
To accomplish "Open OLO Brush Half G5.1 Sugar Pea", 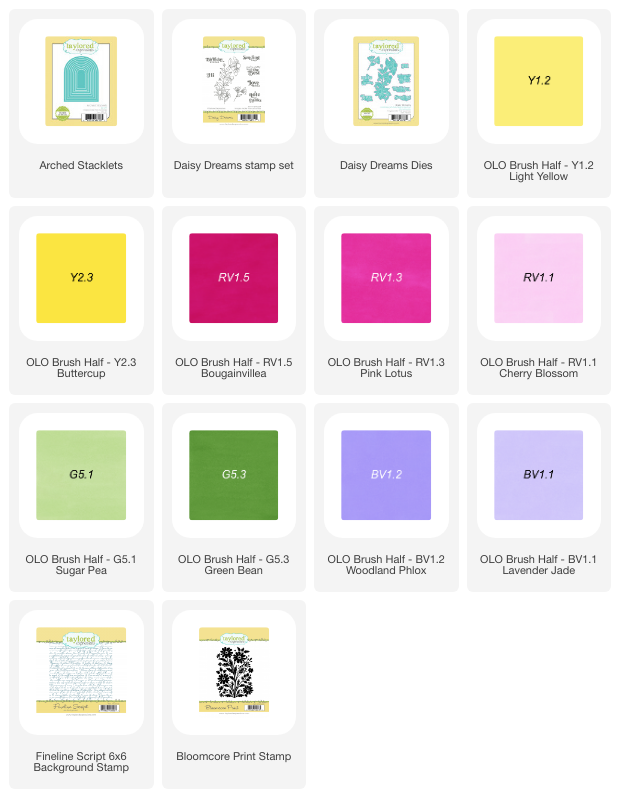I will coord(81,475).
